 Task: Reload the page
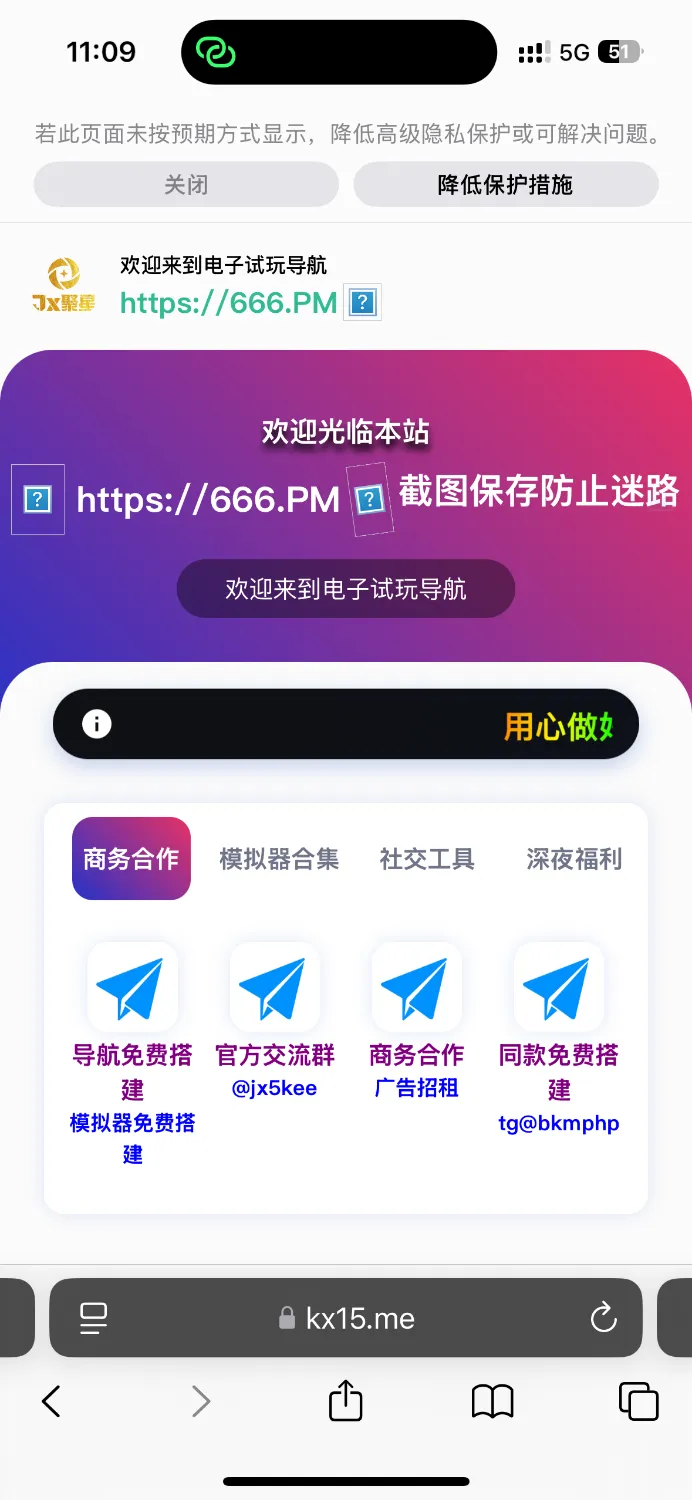pos(604,1318)
